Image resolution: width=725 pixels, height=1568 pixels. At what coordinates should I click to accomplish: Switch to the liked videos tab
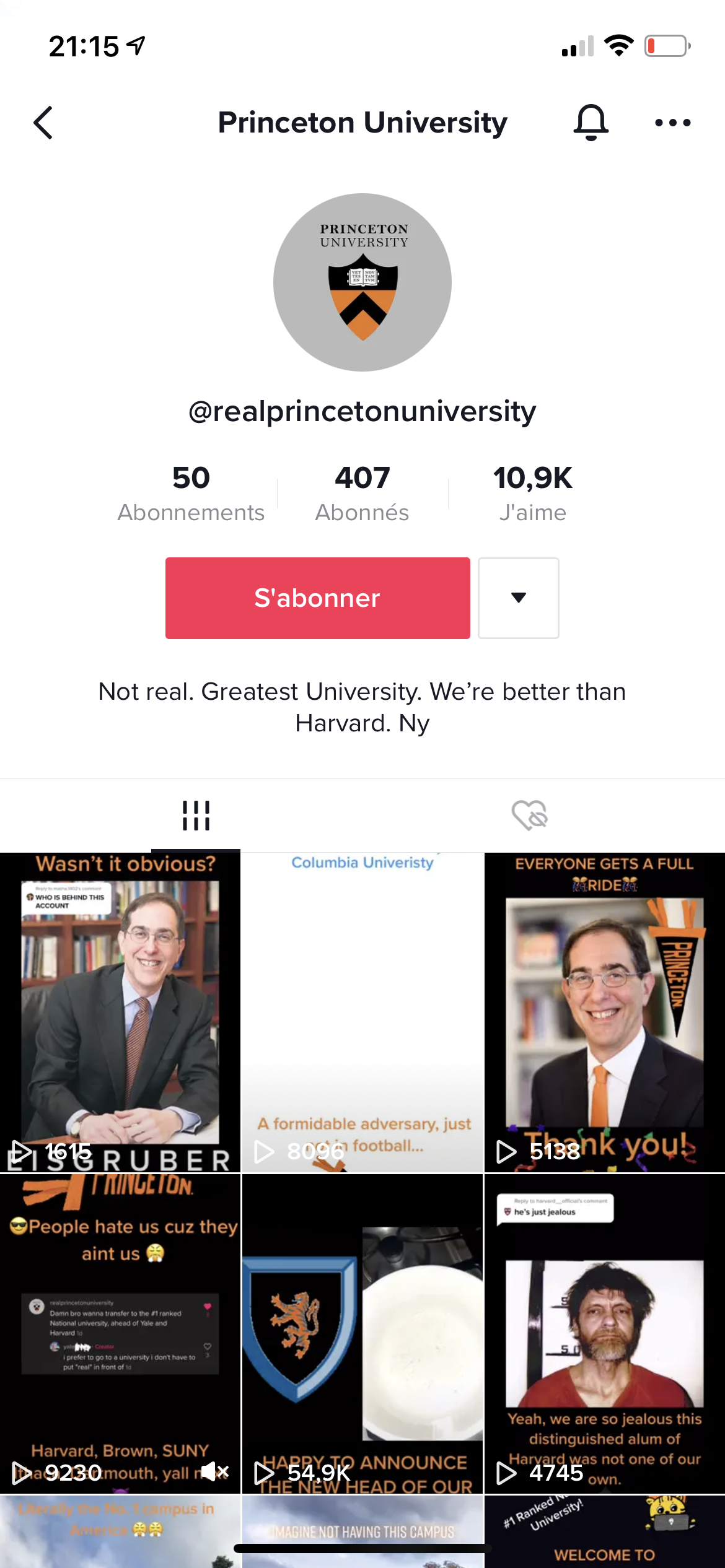[529, 815]
